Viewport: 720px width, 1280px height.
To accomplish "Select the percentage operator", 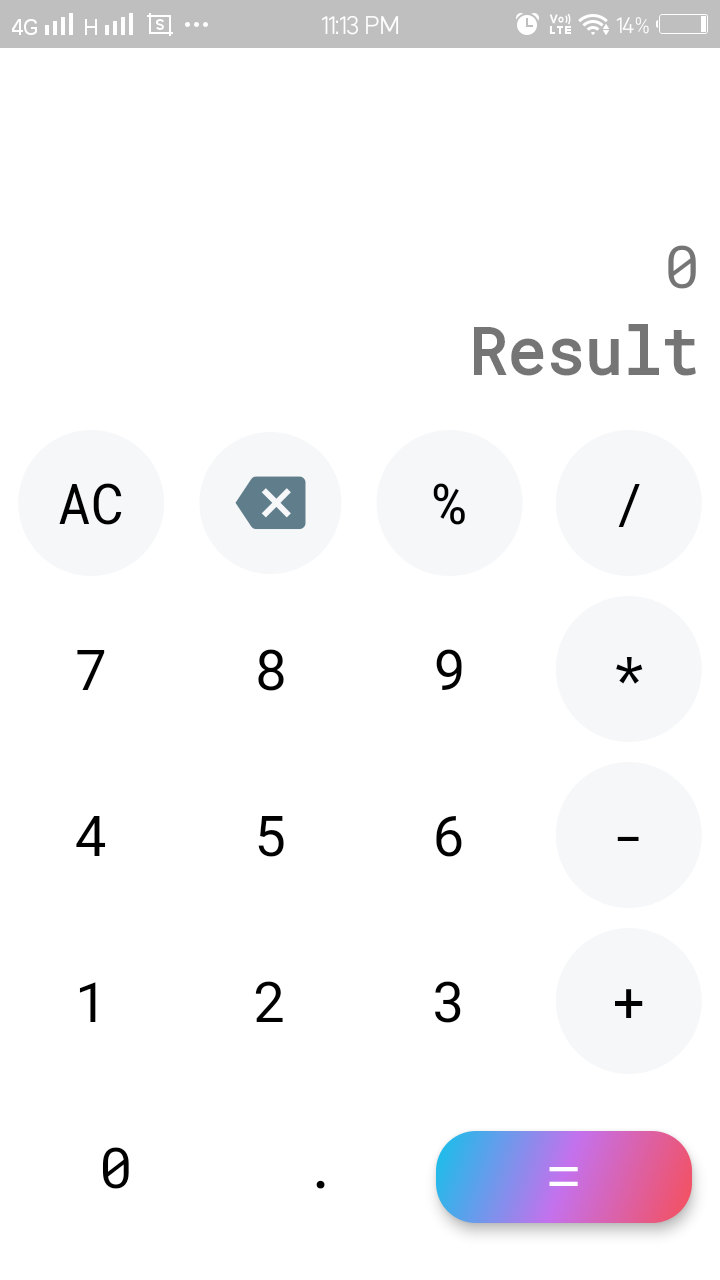I will (449, 503).
